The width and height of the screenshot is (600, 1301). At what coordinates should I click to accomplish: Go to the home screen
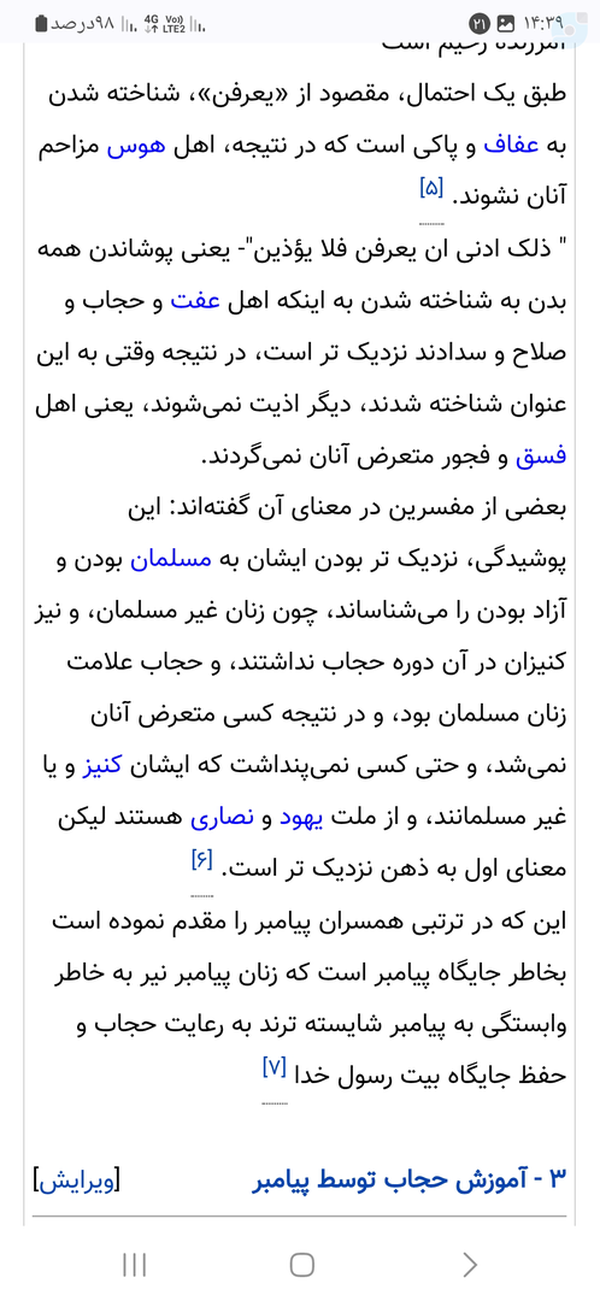(x=302, y=1265)
